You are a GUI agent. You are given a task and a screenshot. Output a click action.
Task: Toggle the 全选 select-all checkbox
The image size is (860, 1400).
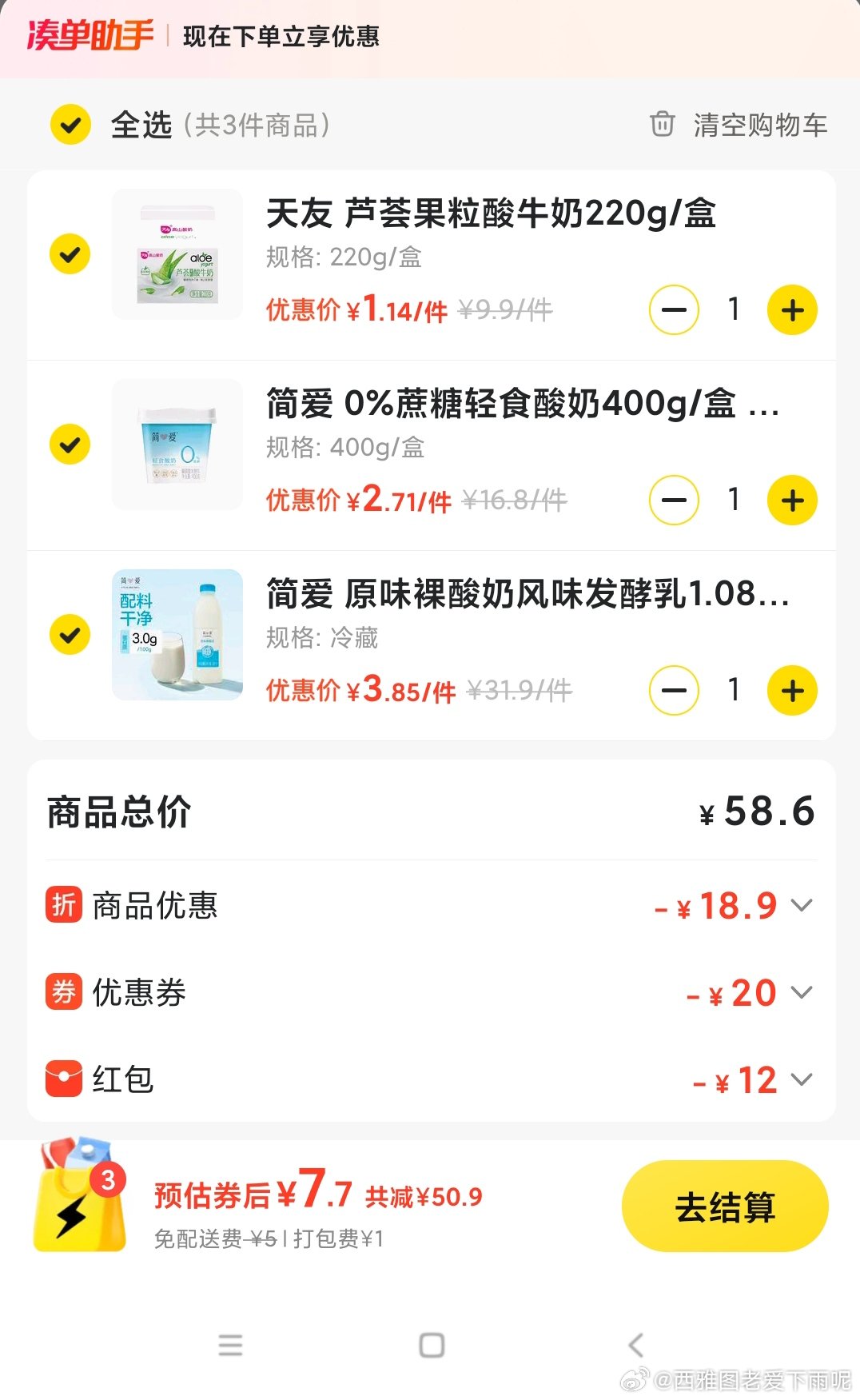coord(70,125)
